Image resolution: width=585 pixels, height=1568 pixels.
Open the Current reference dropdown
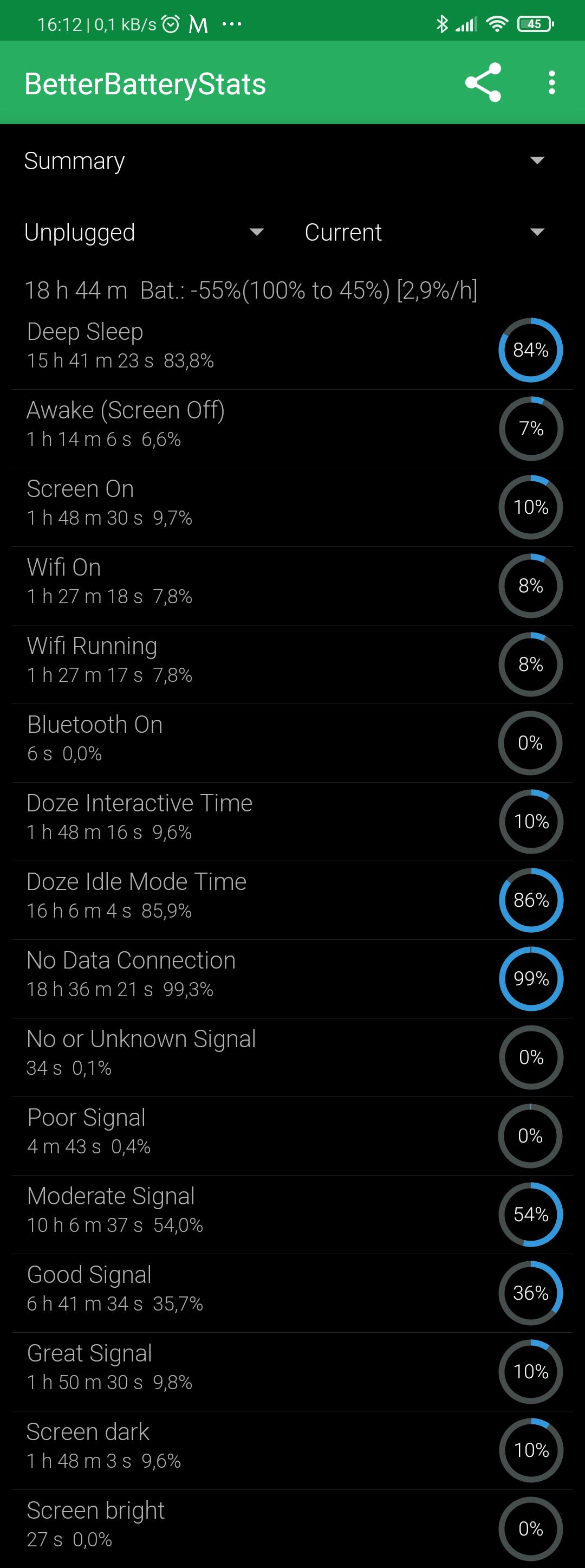pyautogui.click(x=425, y=232)
